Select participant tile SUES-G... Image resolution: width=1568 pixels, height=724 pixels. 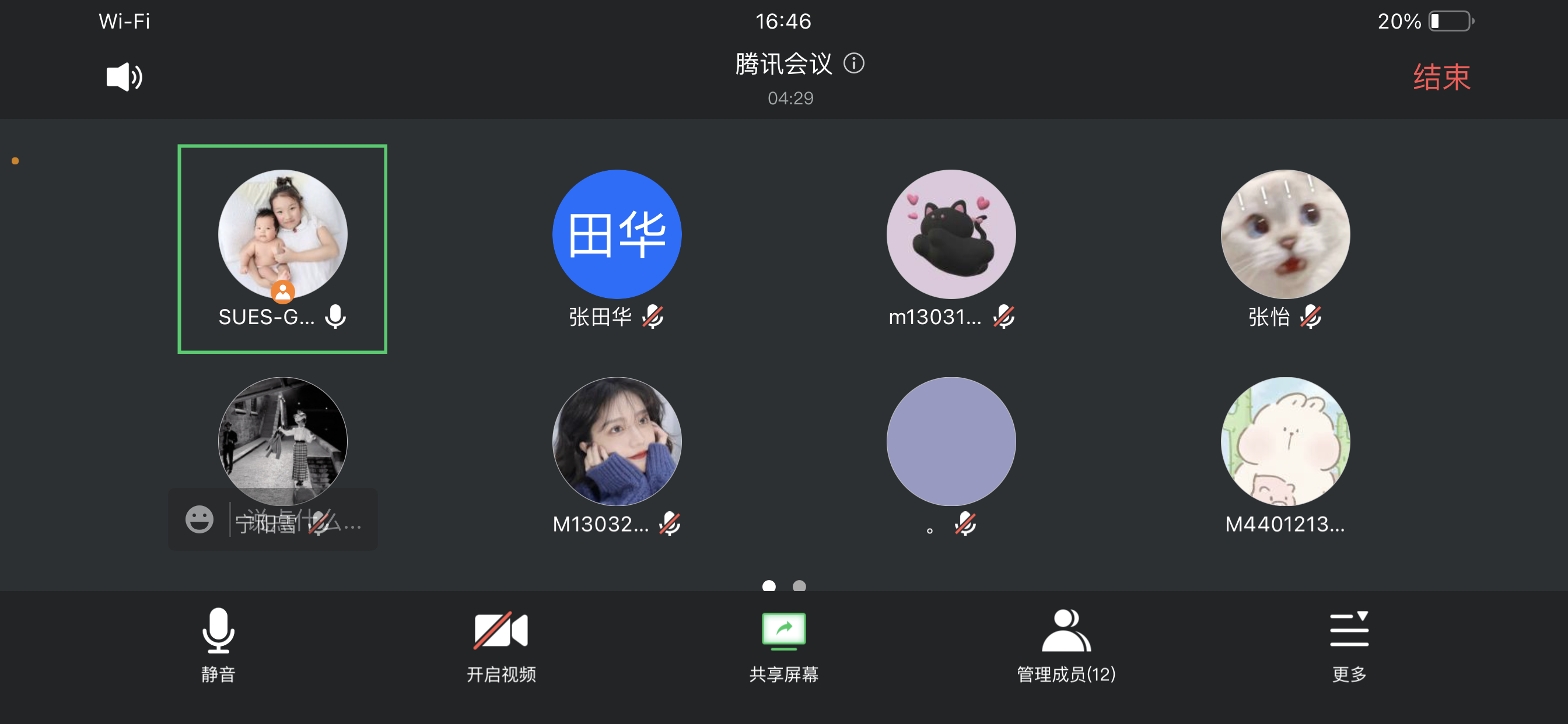click(282, 248)
